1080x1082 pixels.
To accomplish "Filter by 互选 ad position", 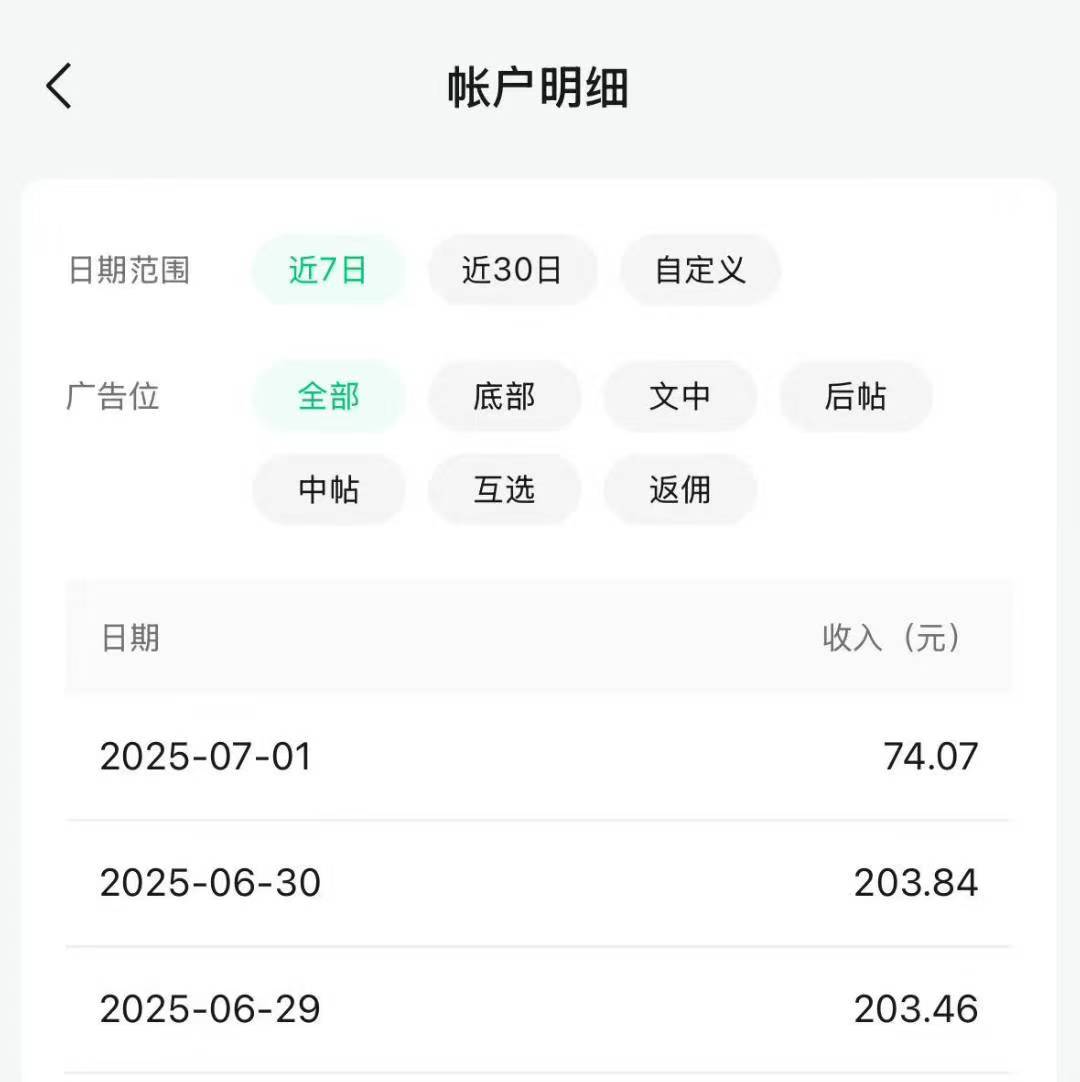I will tap(504, 490).
